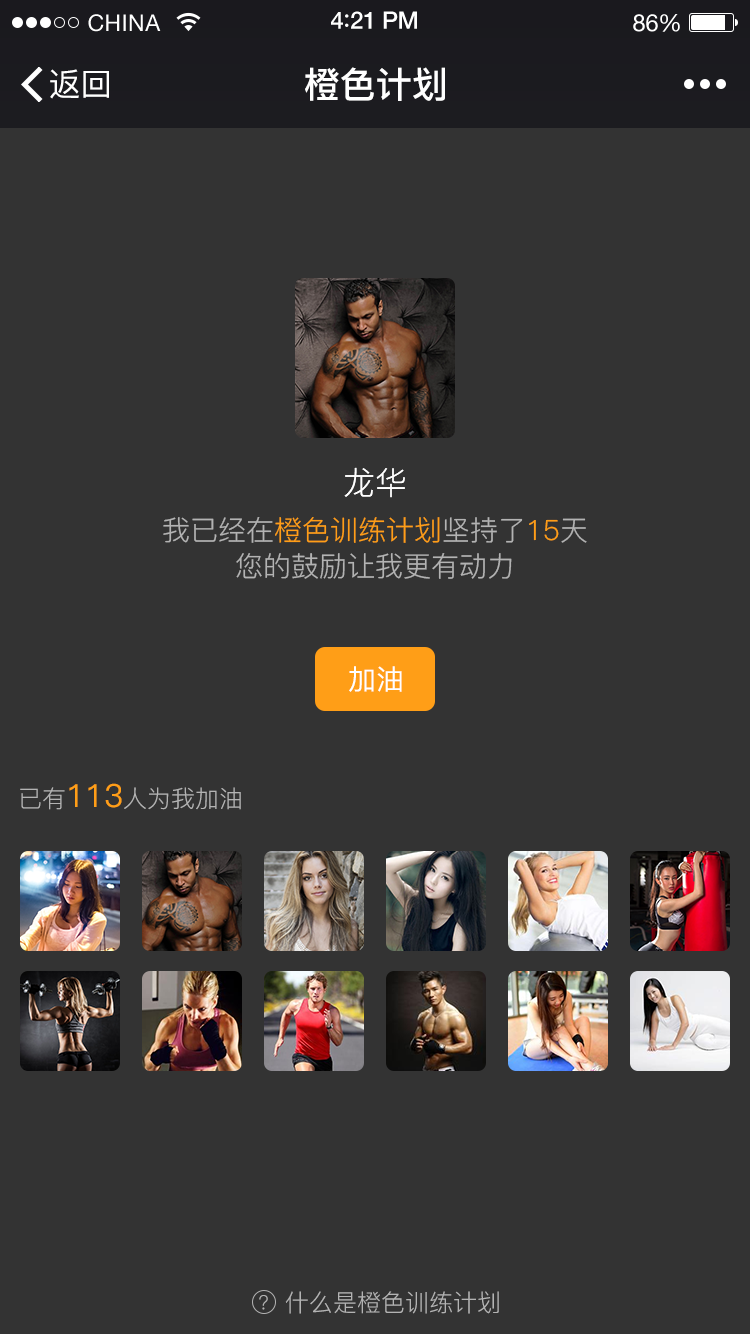Open 龙华's large profile photo
Image resolution: width=750 pixels, height=1334 pixels.
(375, 358)
